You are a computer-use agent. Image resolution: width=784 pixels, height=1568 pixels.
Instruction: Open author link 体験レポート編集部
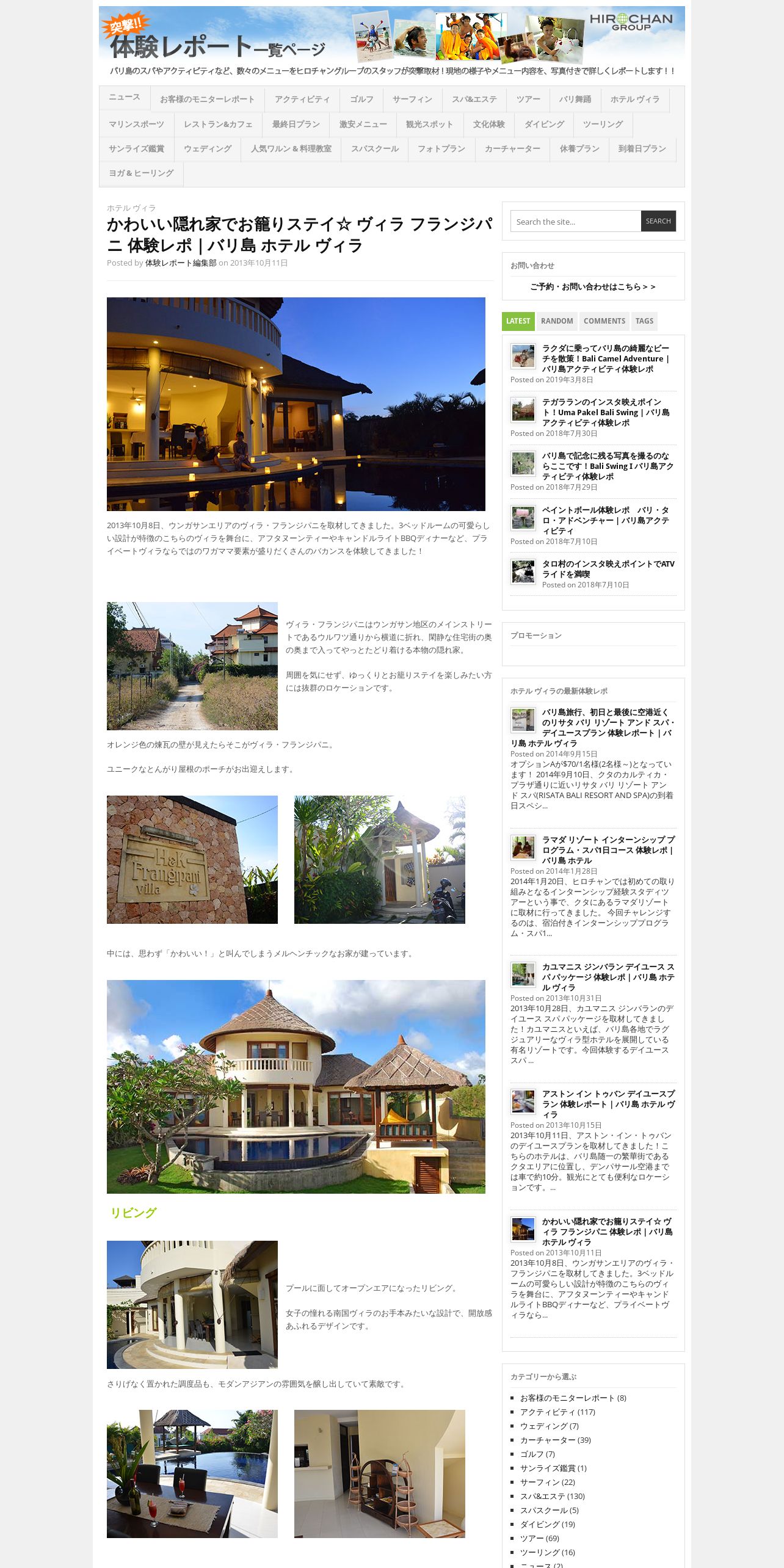(181, 263)
